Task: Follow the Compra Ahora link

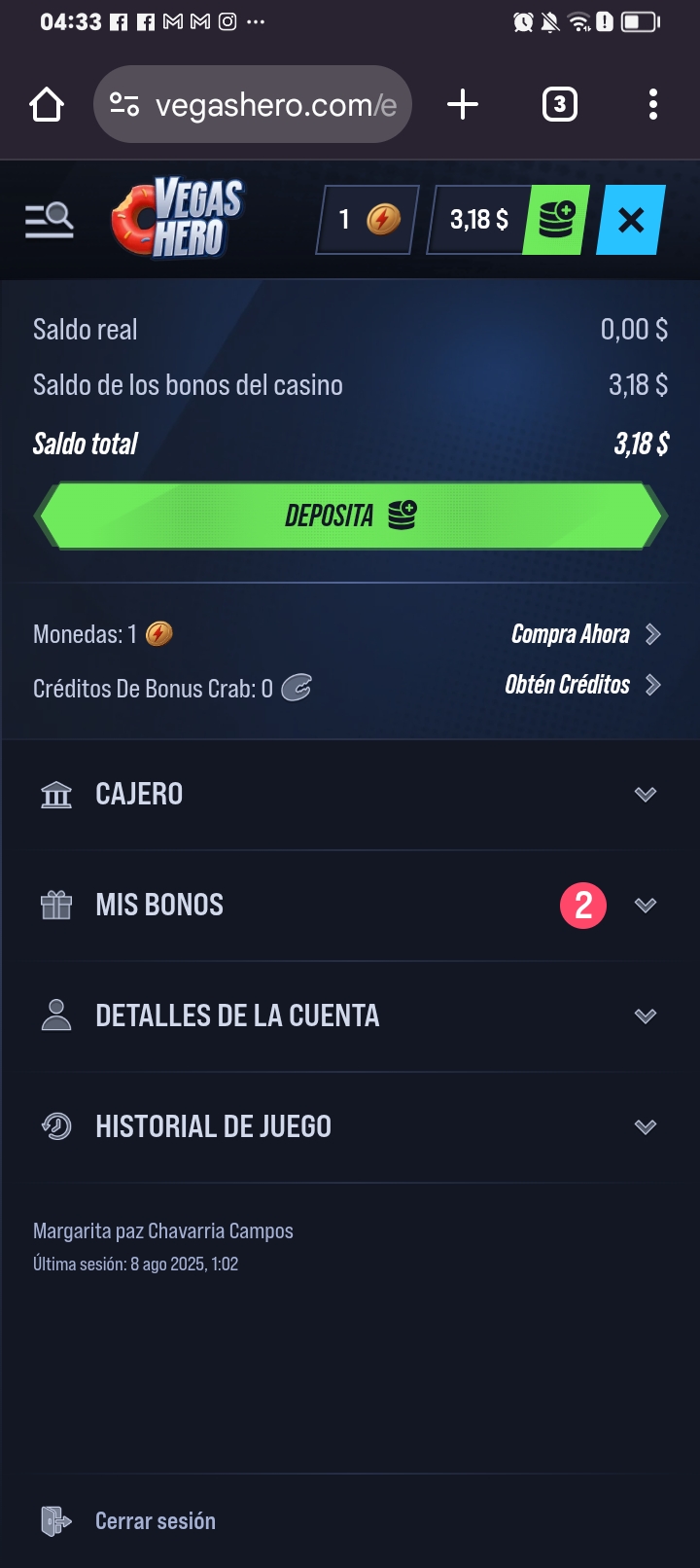Action: 572,634
